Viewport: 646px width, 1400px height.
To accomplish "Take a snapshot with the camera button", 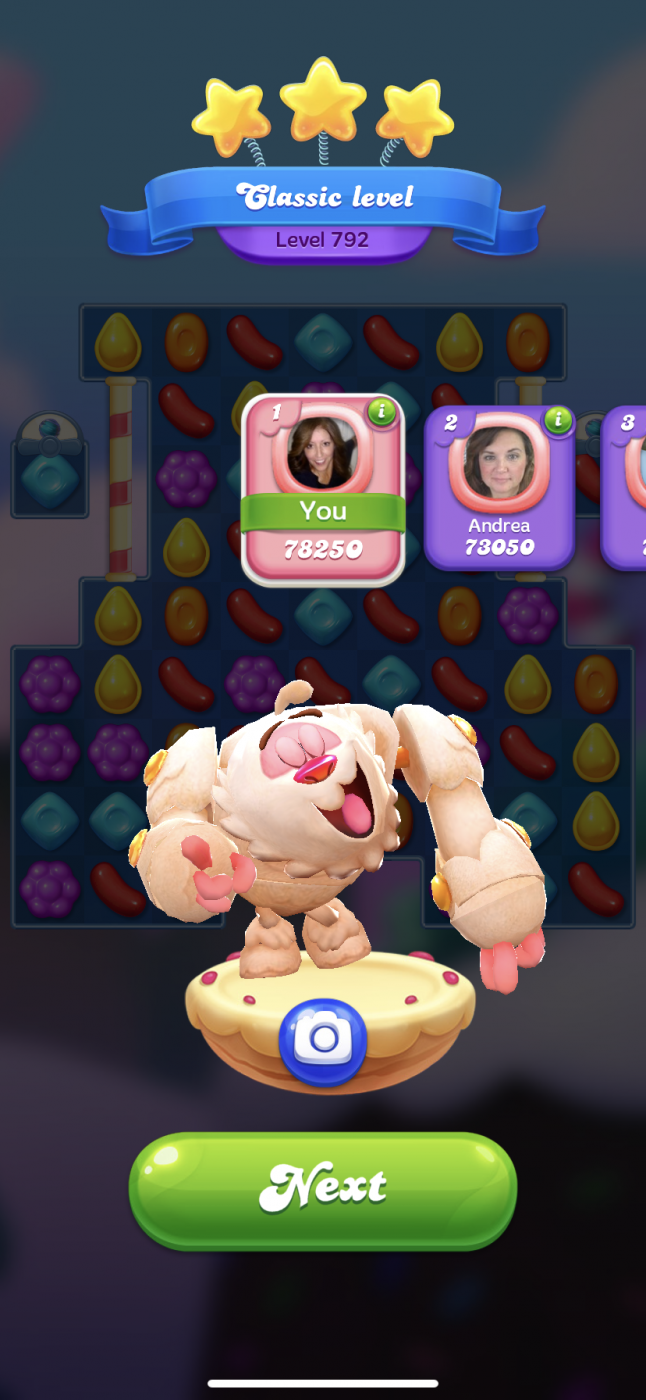I will pos(322,1041).
